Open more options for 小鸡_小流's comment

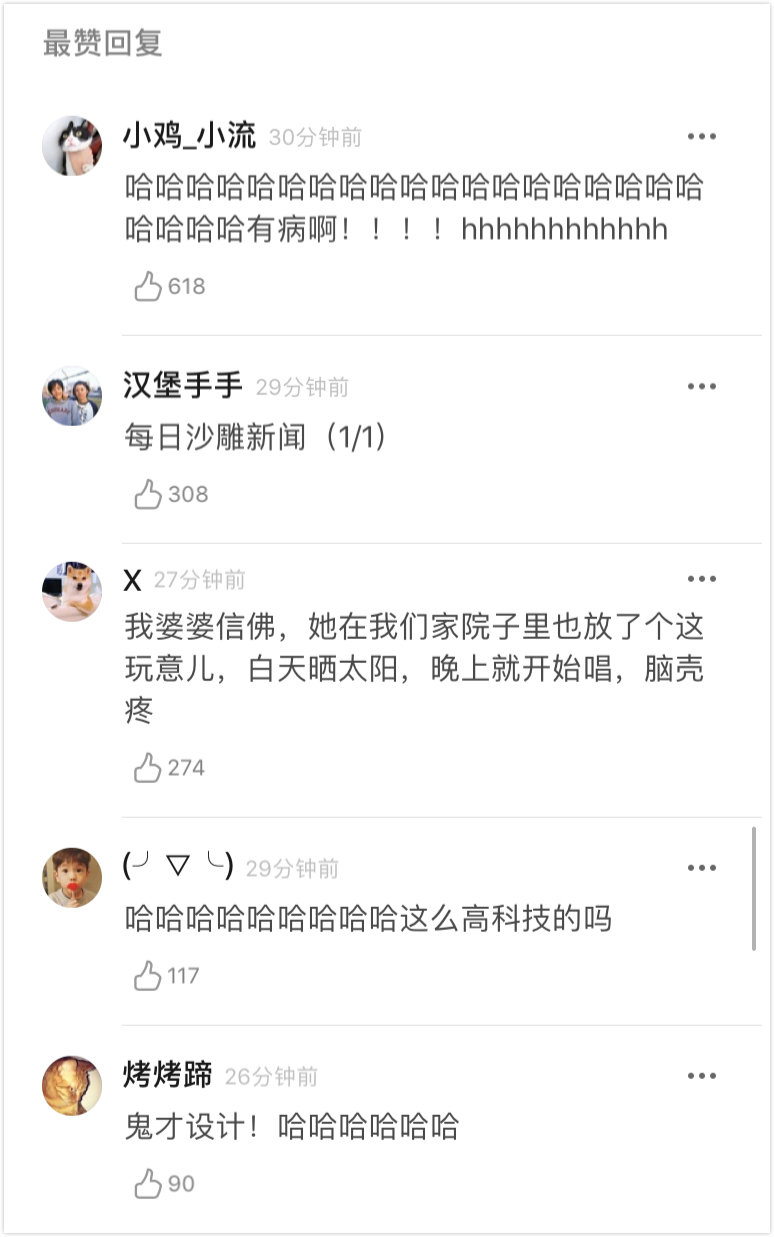click(x=702, y=137)
